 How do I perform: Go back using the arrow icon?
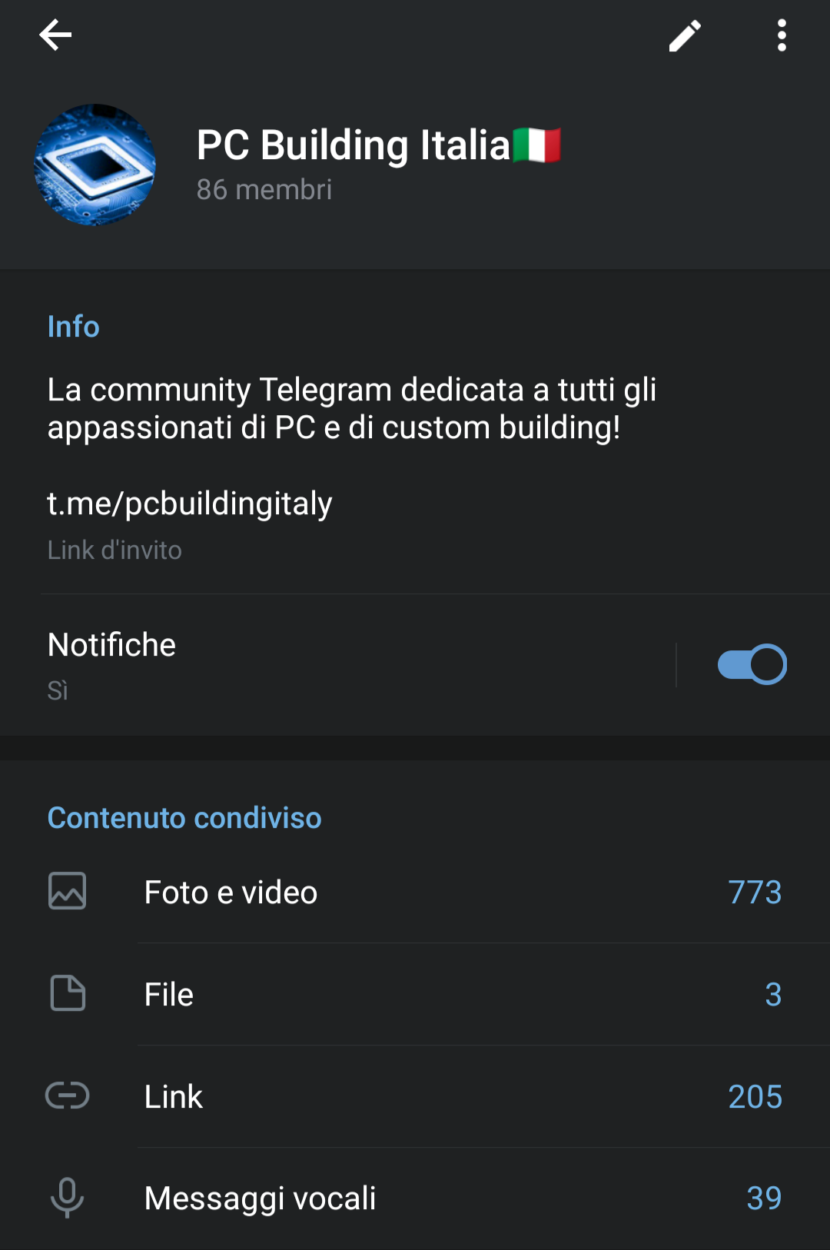56,36
